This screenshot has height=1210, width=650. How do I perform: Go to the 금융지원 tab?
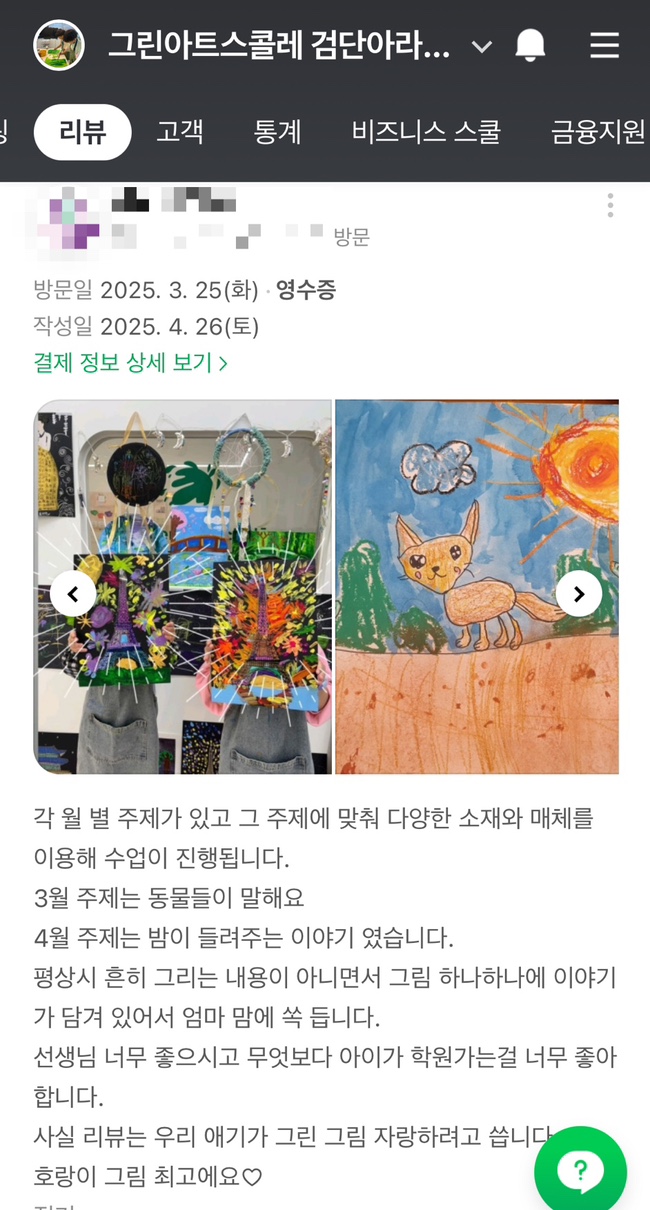598,132
